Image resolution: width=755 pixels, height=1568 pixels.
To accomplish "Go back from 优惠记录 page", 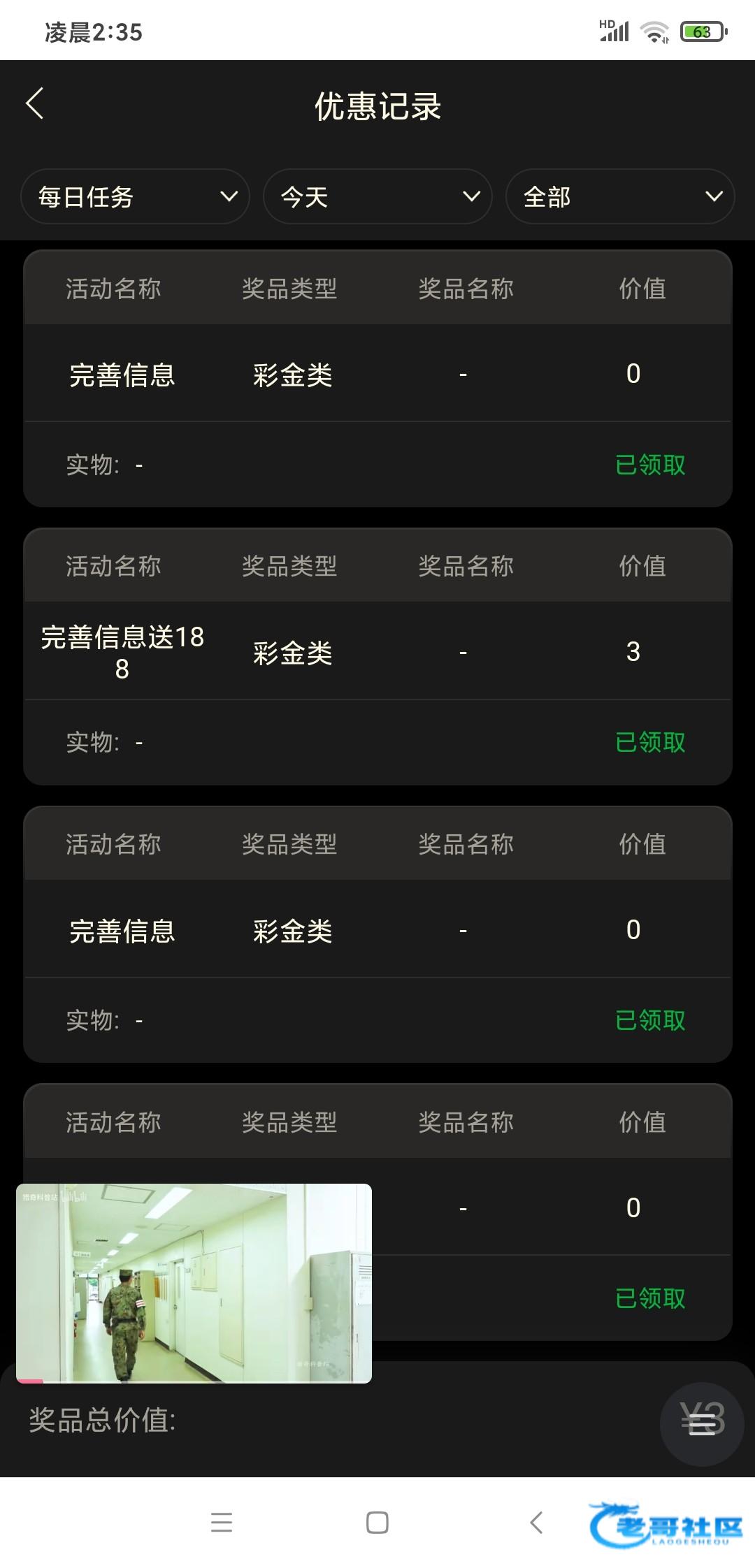I will [35, 104].
